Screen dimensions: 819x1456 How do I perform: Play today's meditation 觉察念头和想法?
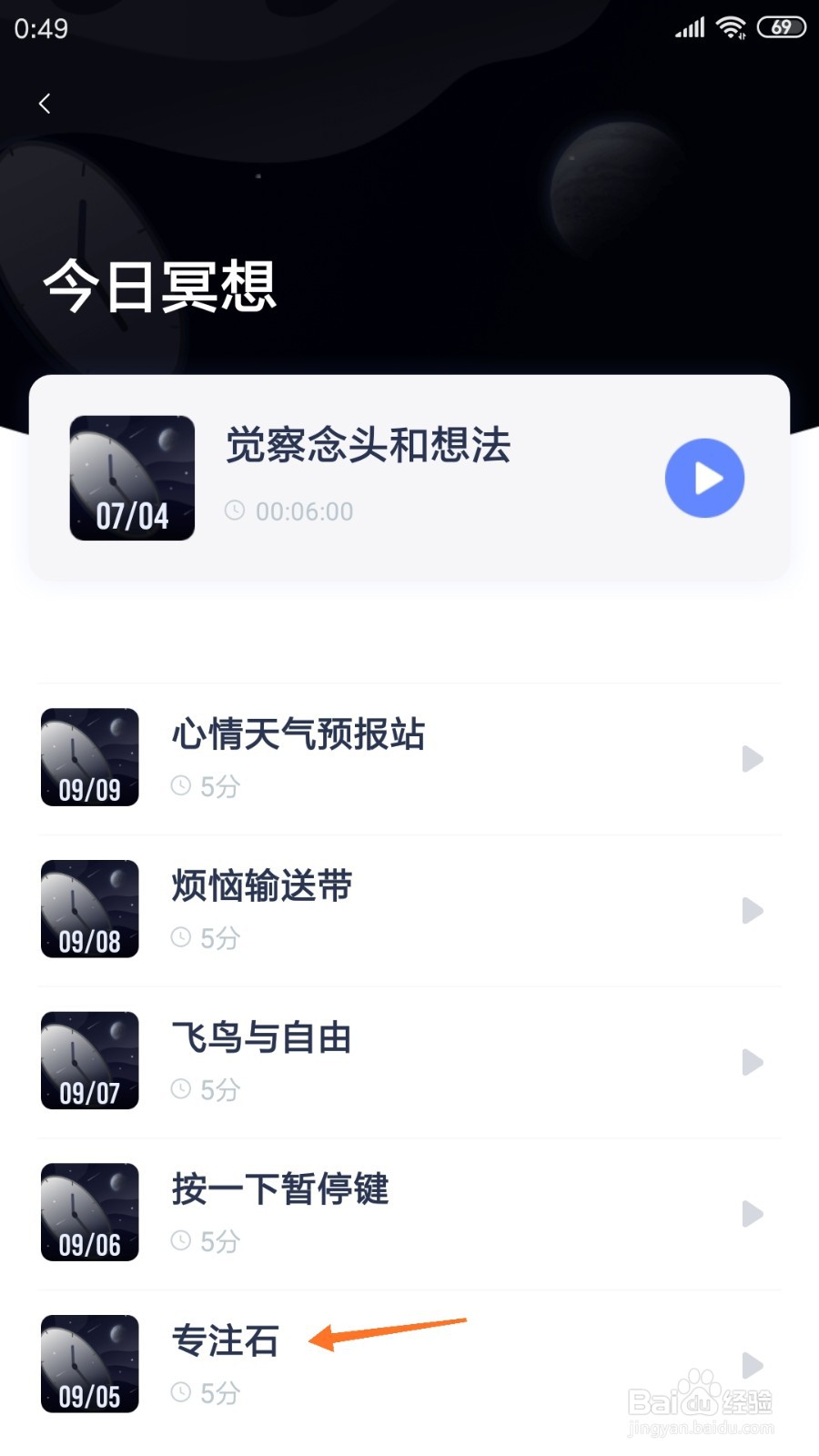point(704,479)
